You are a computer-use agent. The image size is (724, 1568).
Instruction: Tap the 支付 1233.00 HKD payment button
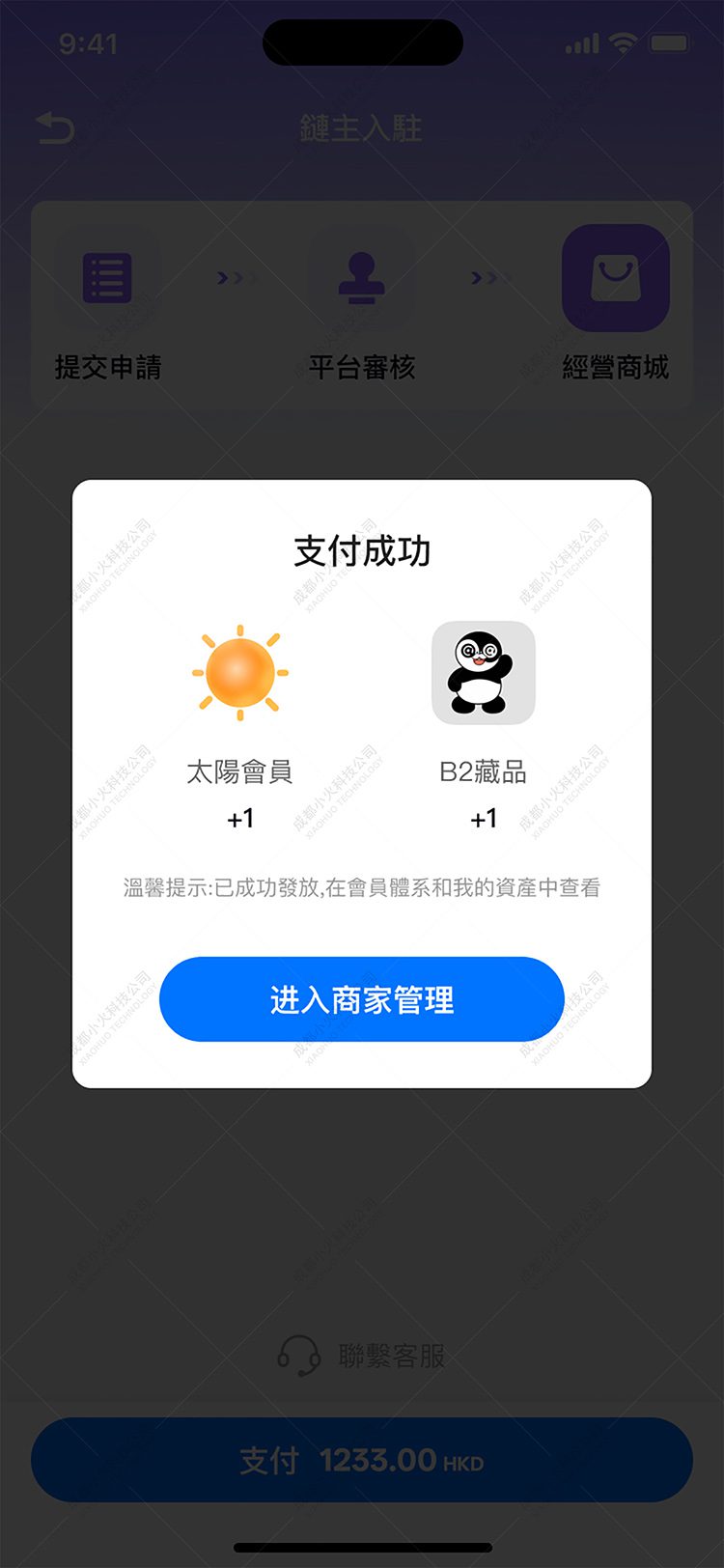pyautogui.click(x=362, y=1461)
